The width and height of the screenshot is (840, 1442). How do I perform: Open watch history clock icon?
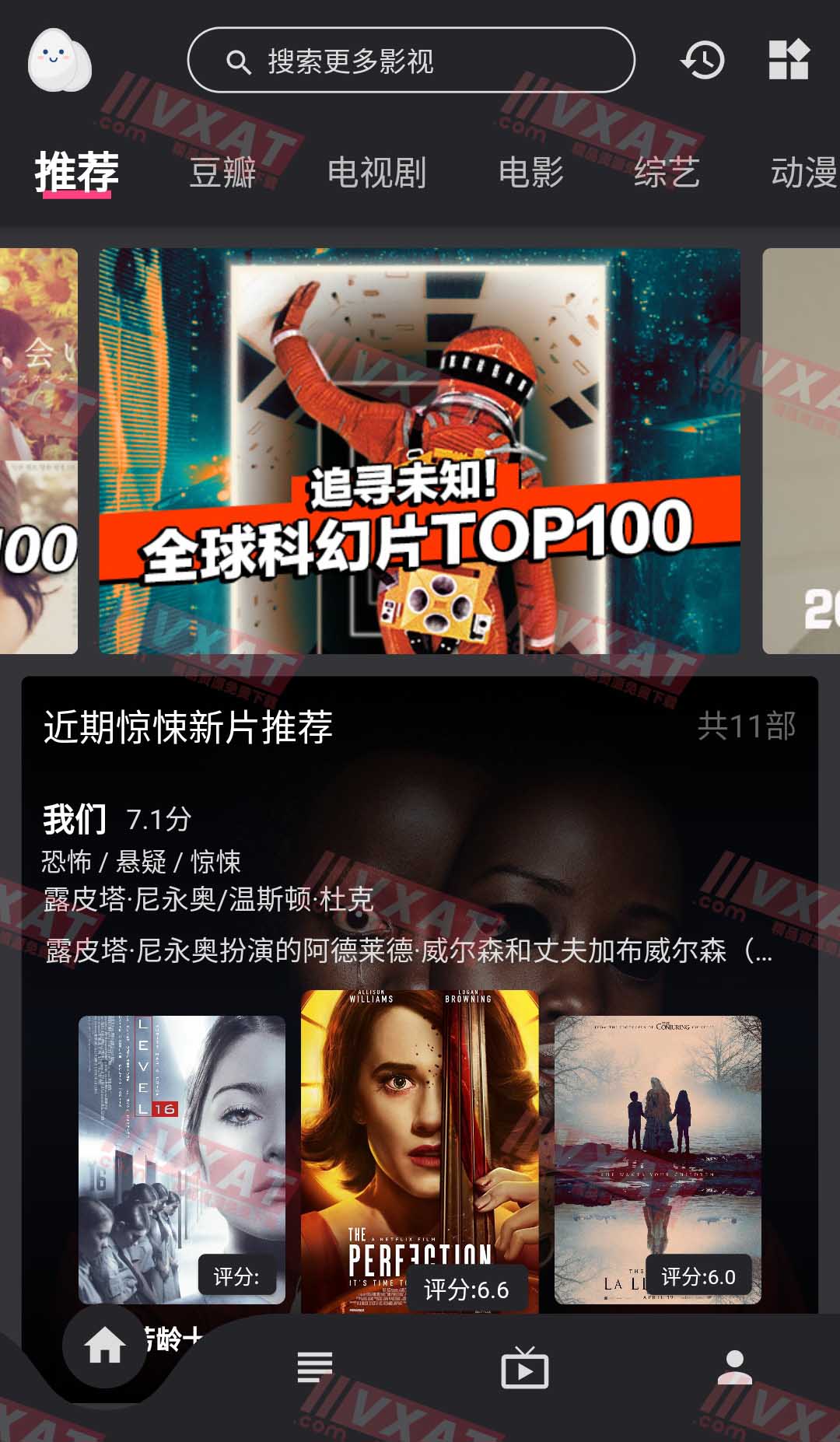pos(703,61)
